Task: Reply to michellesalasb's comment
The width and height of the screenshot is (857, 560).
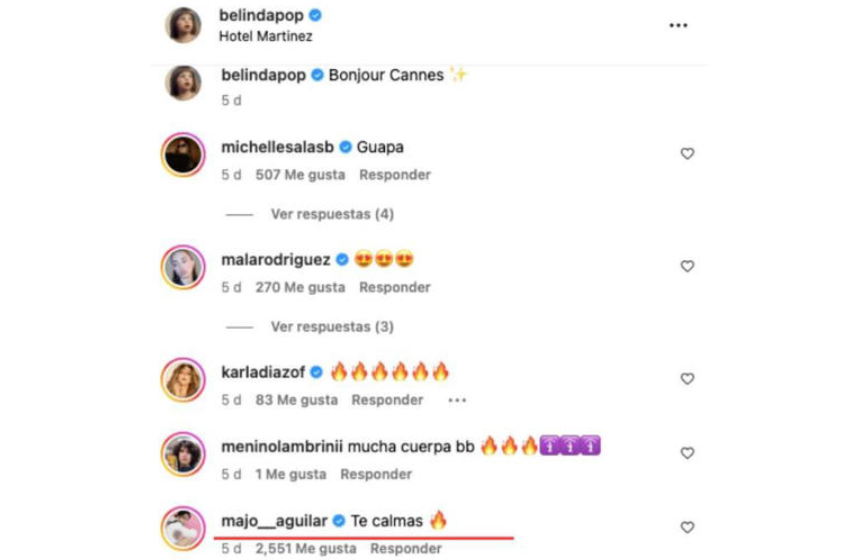Action: point(395,175)
